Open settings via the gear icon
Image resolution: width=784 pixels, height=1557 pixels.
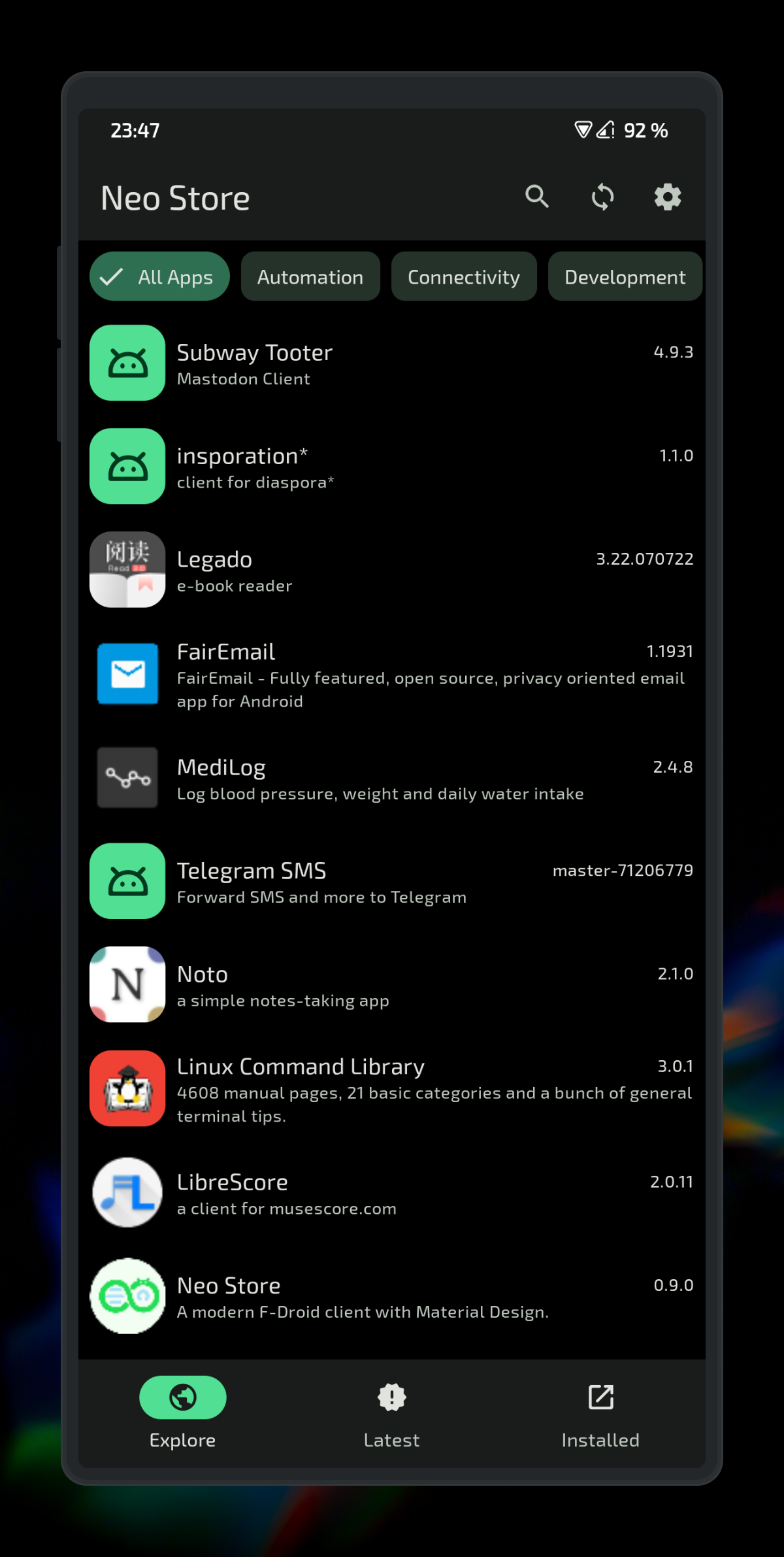click(668, 196)
